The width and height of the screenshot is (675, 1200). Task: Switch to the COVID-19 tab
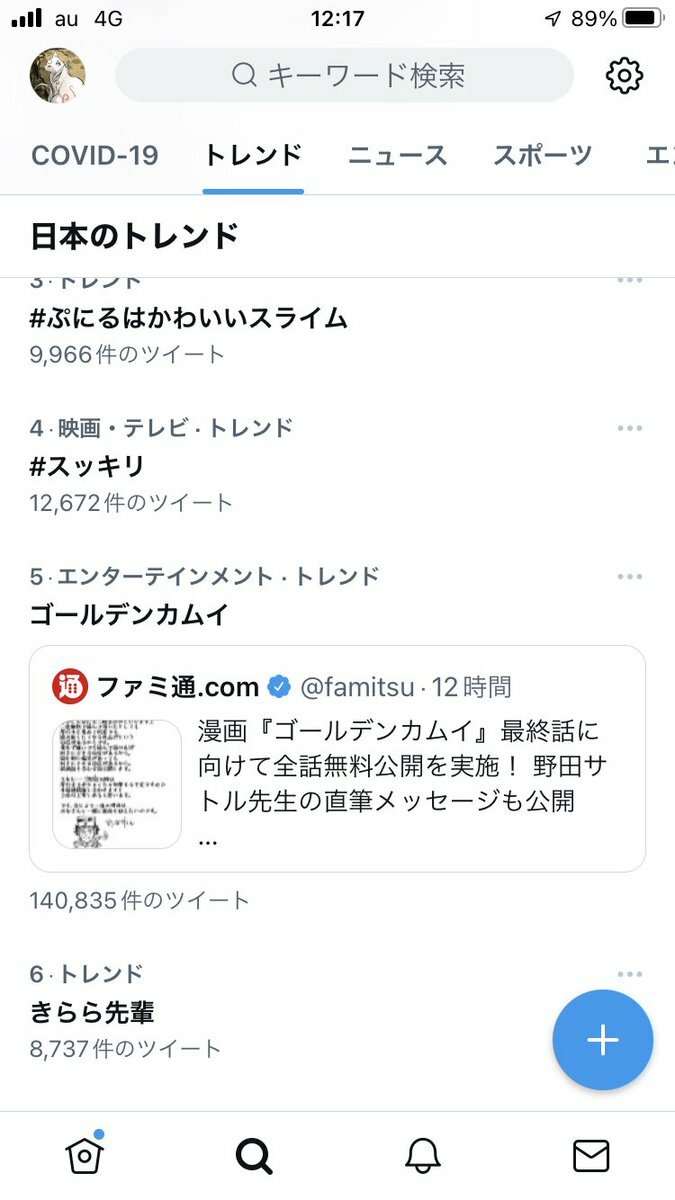pyautogui.click(x=95, y=156)
